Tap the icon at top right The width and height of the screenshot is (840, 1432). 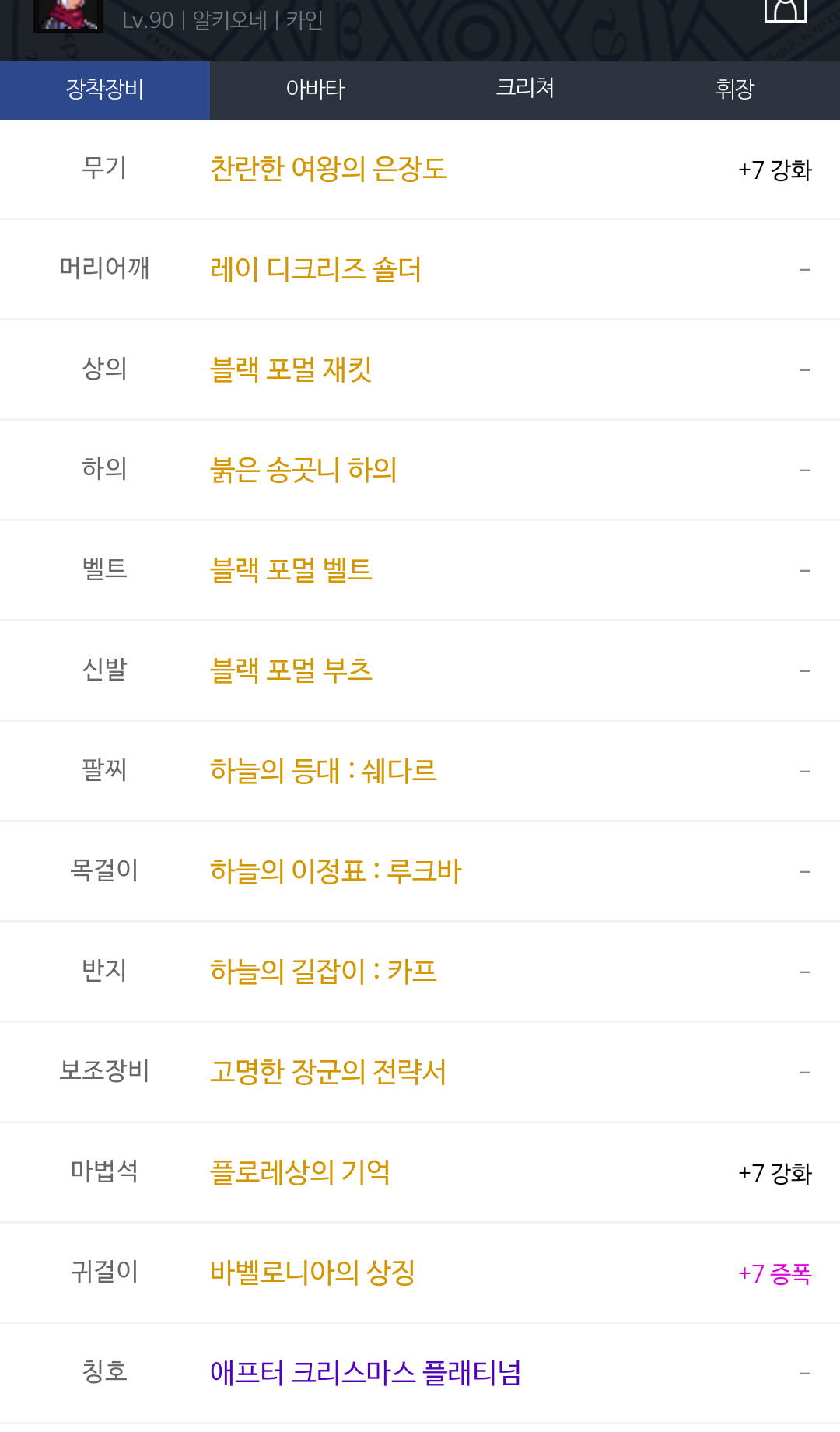[x=786, y=10]
